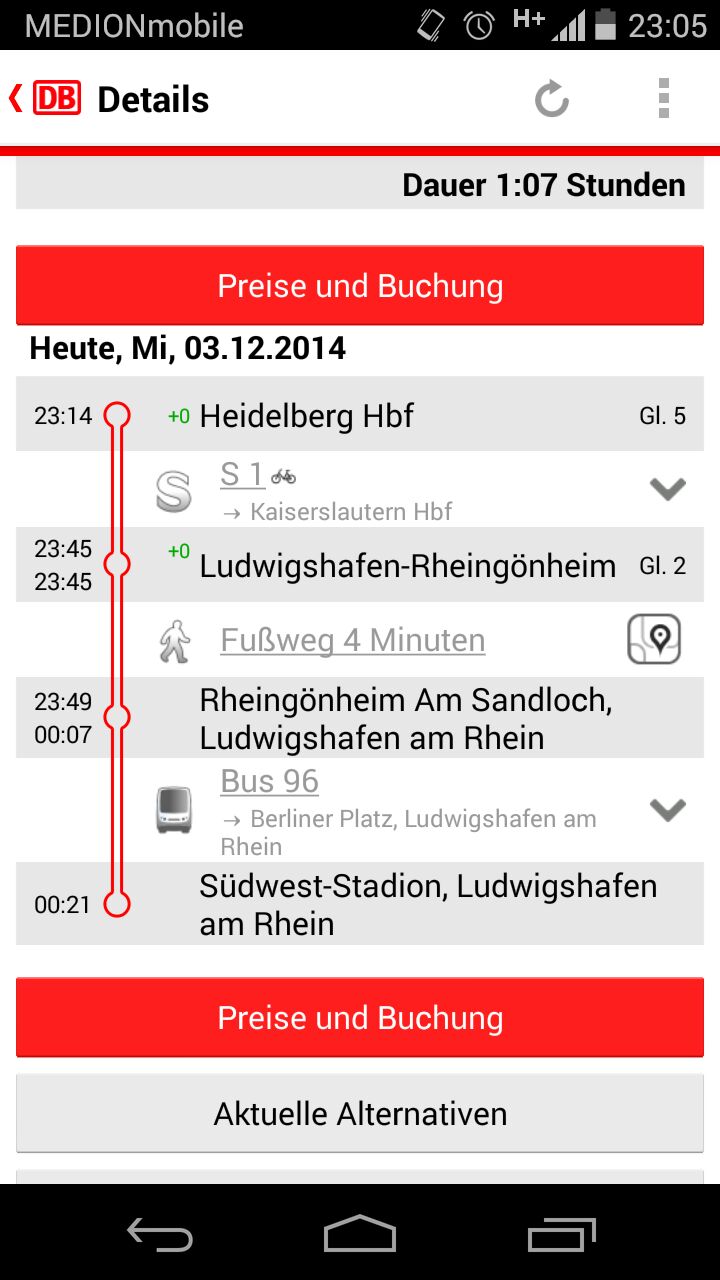Expand the S 1 train section
The image size is (720, 1280).
coord(667,489)
